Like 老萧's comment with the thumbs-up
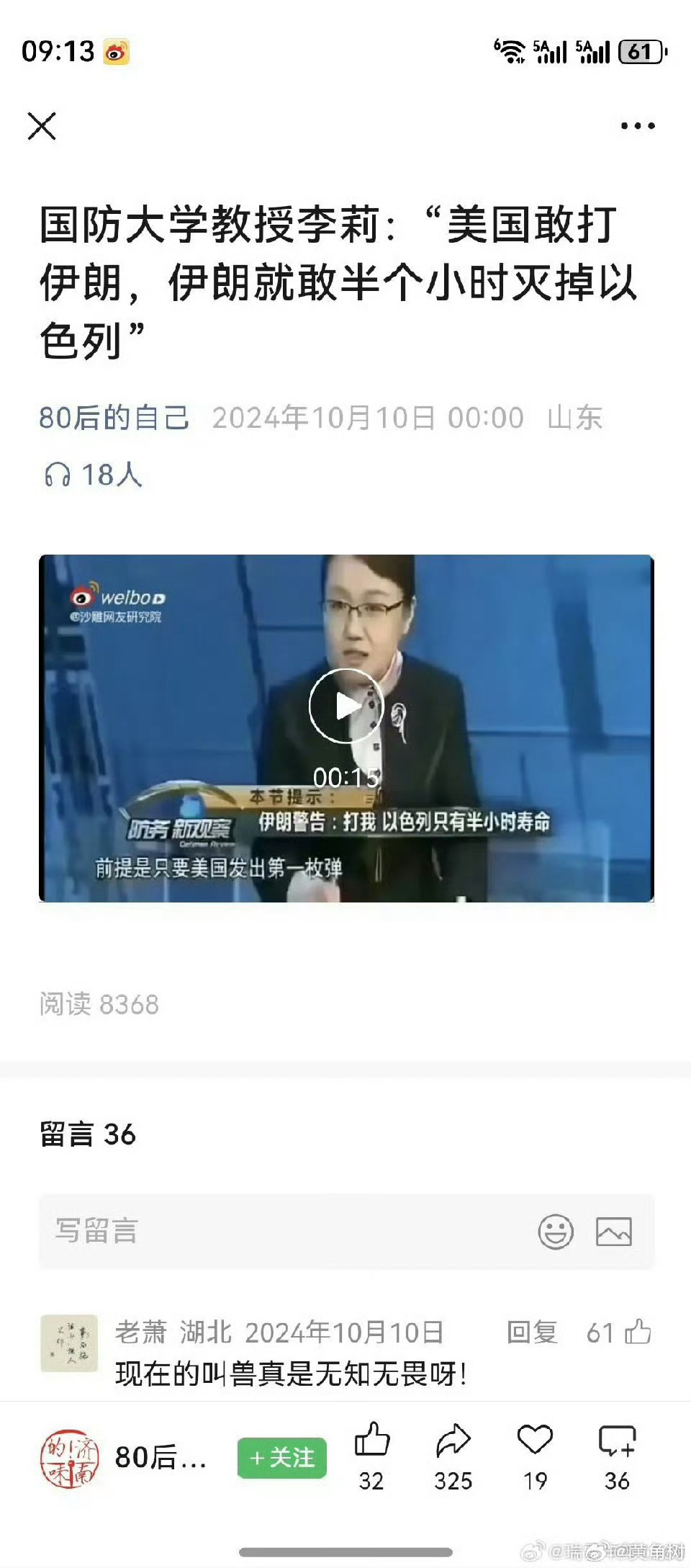691x1568 pixels. (637, 1332)
